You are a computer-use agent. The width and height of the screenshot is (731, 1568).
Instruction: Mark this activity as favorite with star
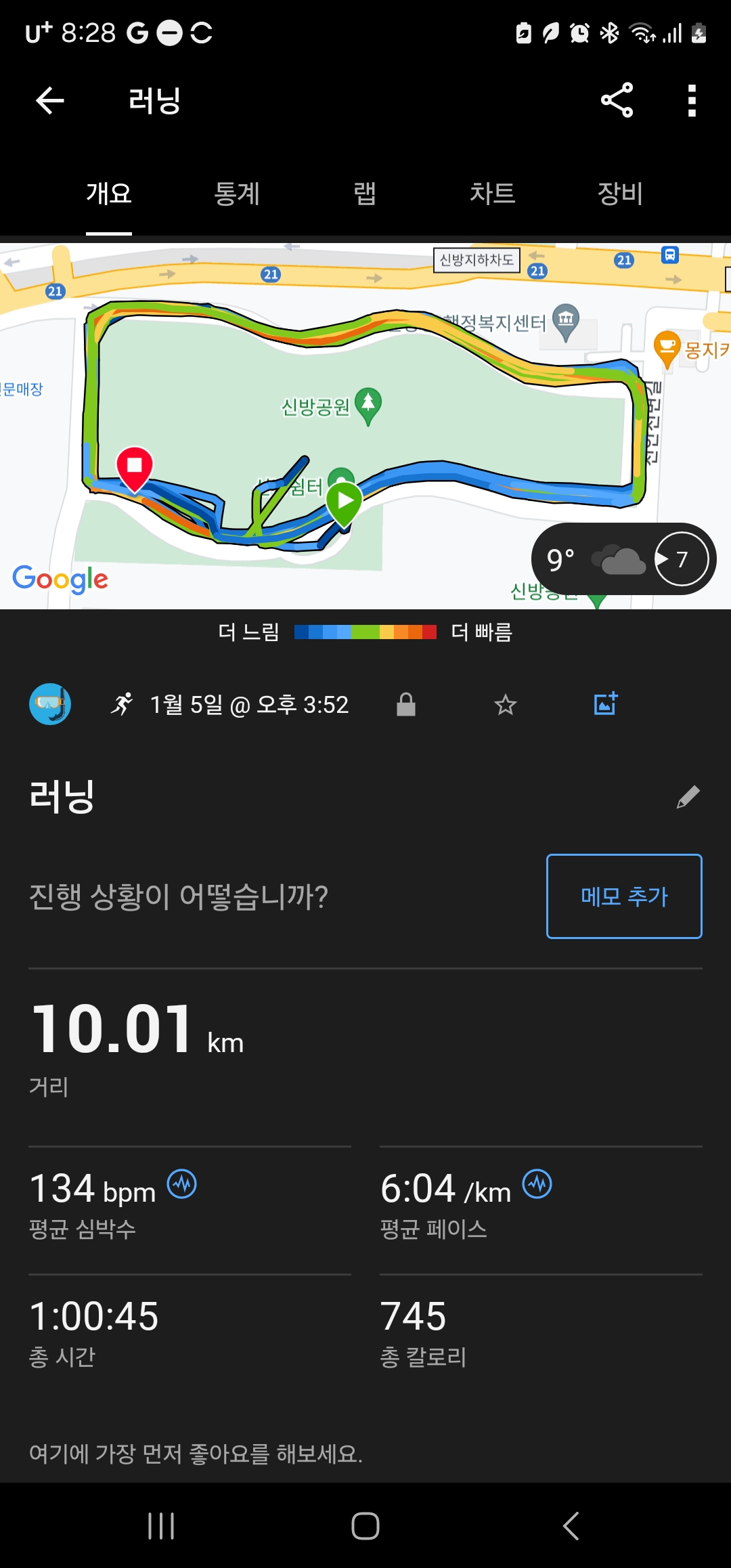click(506, 705)
